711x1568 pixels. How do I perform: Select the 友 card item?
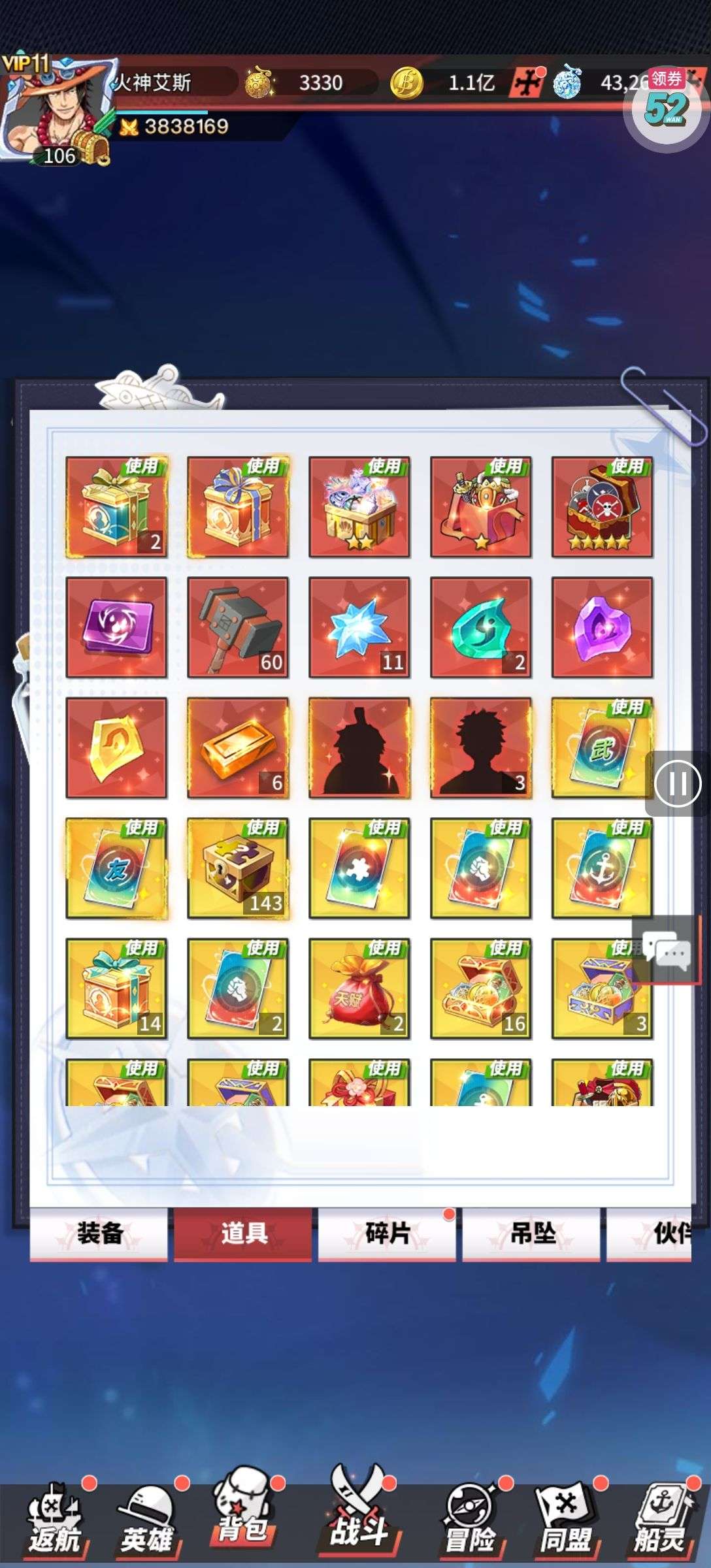click(116, 868)
